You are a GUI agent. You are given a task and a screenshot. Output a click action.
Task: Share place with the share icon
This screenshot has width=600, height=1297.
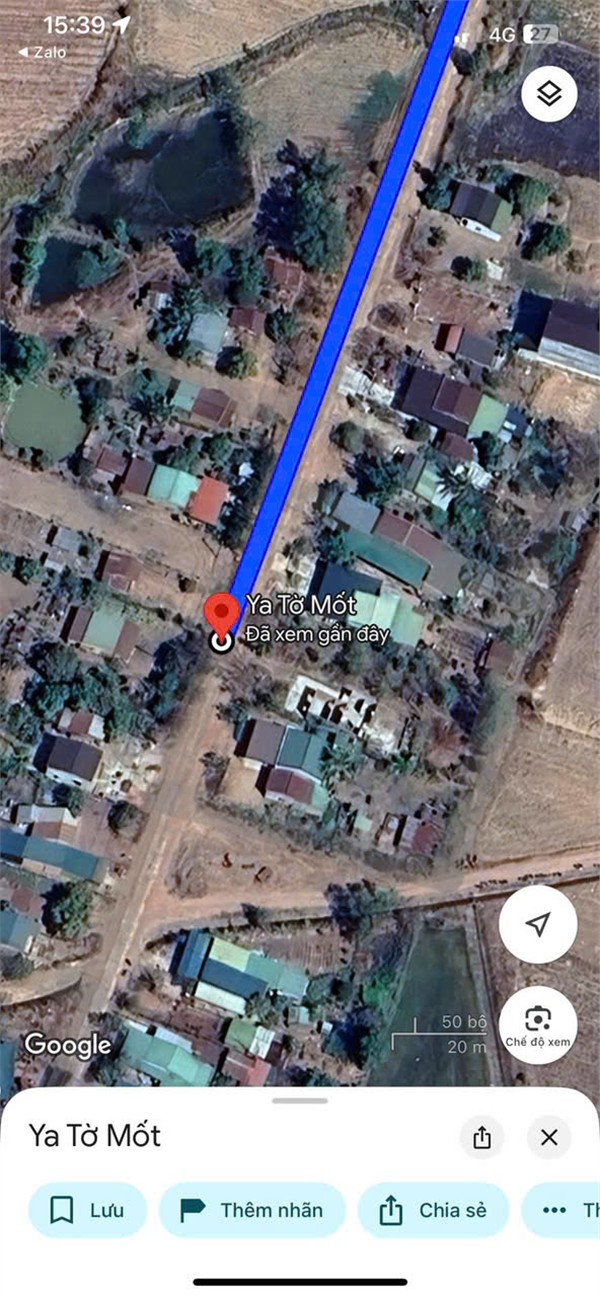pyautogui.click(x=482, y=1137)
